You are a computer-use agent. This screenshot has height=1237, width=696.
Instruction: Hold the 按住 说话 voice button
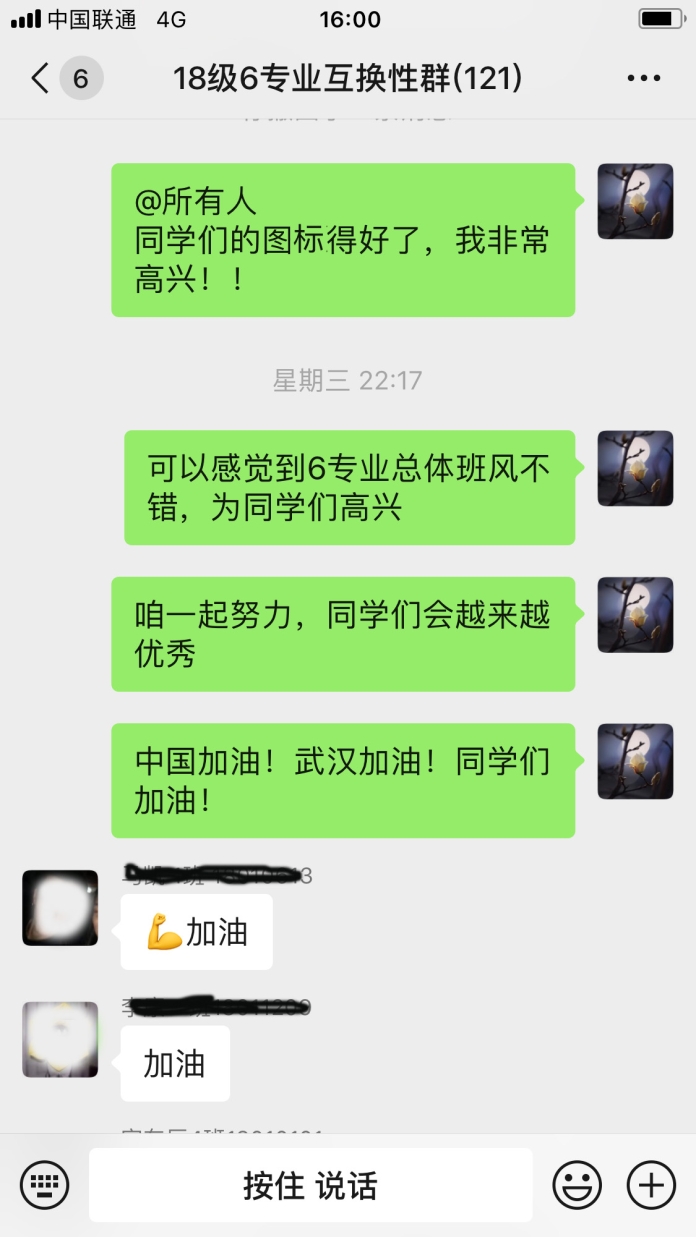(x=310, y=1185)
